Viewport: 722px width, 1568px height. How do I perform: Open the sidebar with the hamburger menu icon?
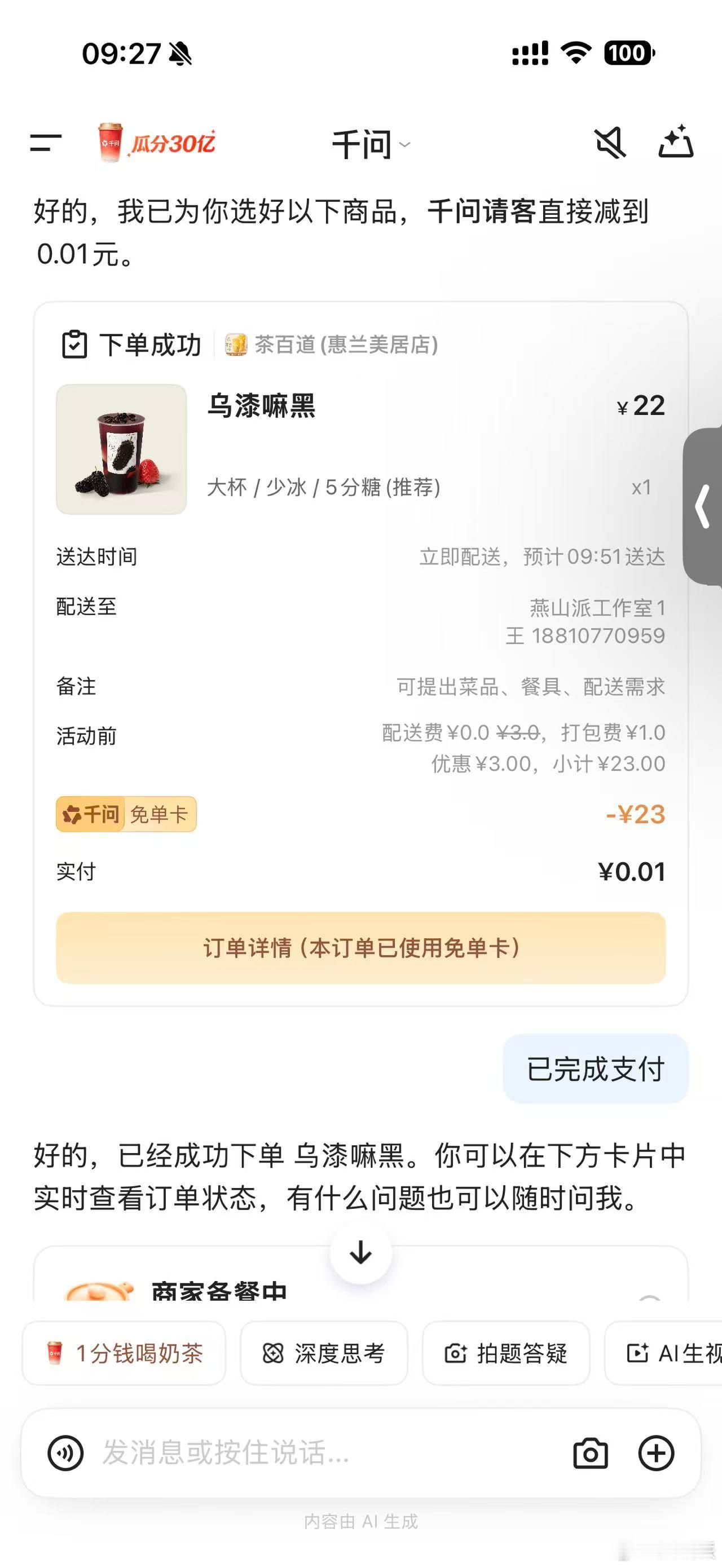point(47,143)
